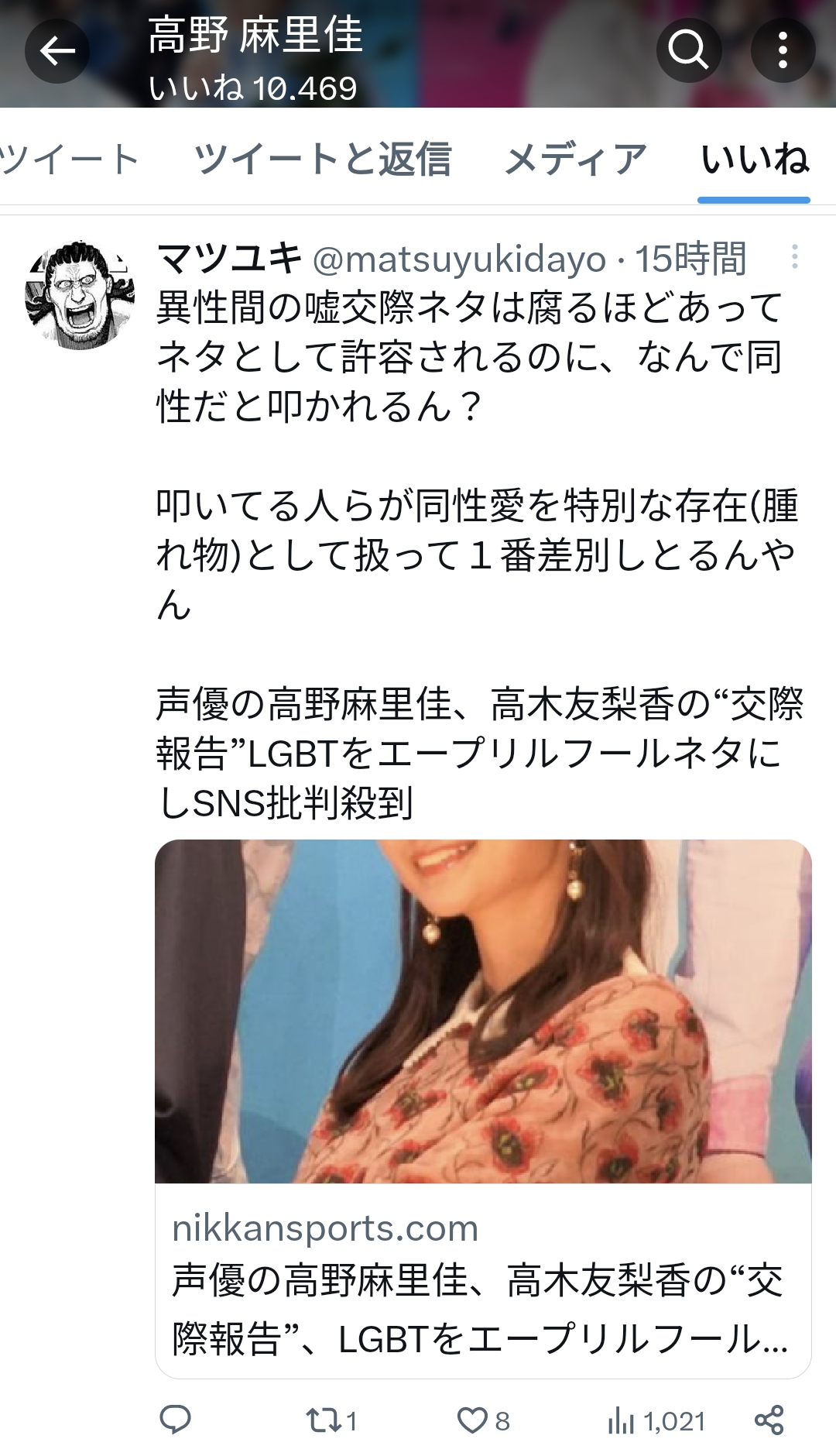
Task: Retweet マツユキ's tweet
Action: [x=331, y=1420]
